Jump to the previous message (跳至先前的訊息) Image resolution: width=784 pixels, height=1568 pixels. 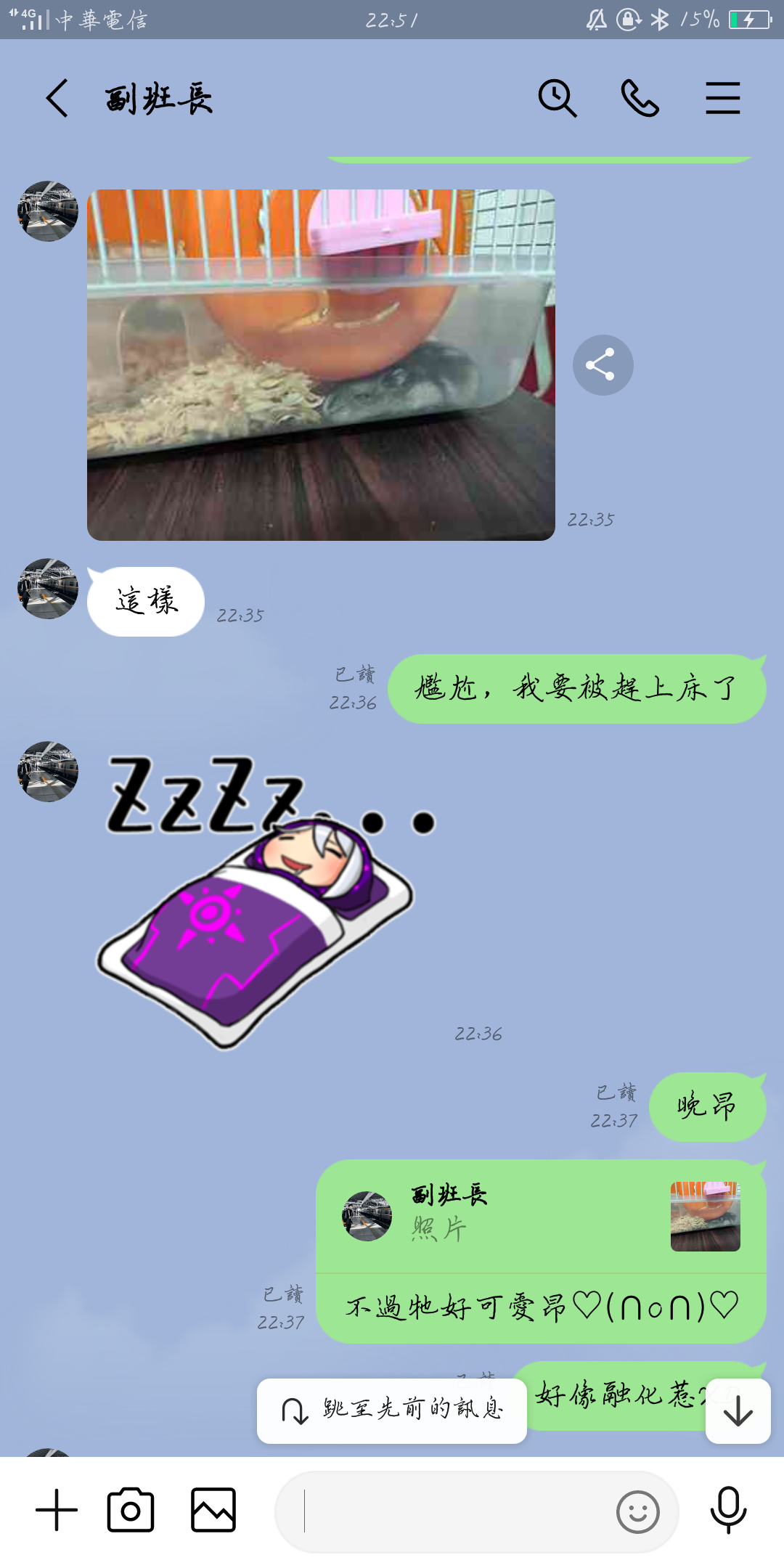[x=392, y=1410]
